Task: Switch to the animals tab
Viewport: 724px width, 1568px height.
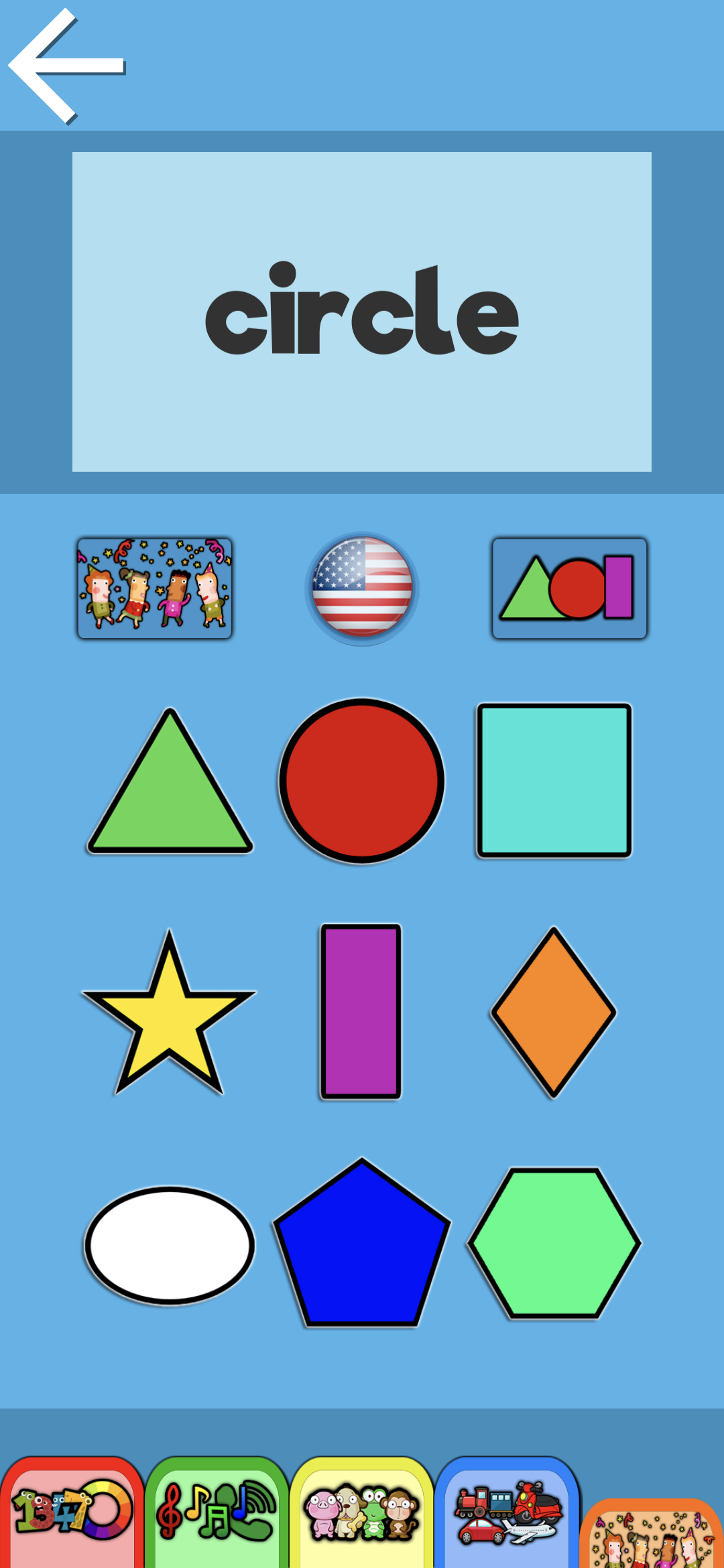Action: [x=361, y=1514]
